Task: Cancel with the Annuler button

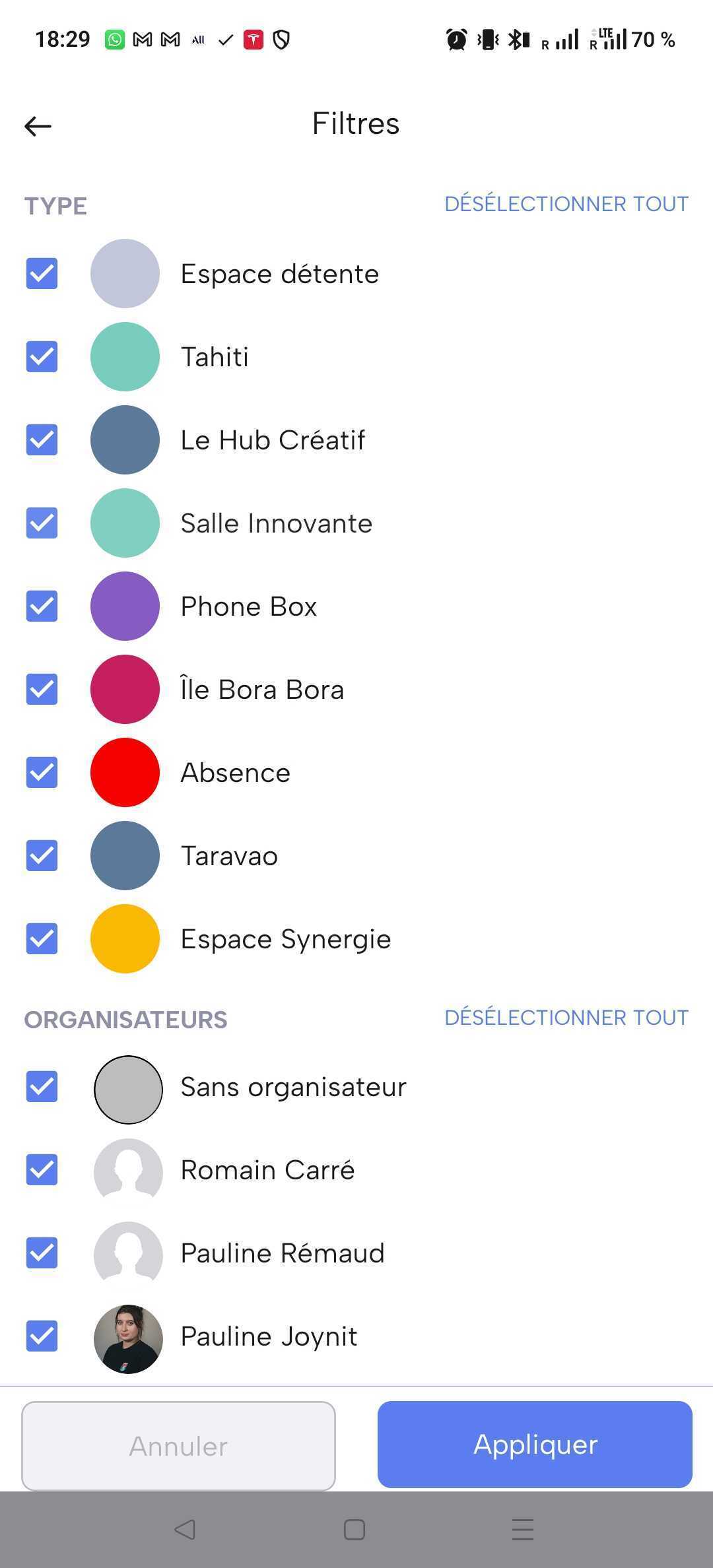Action: [178, 1445]
